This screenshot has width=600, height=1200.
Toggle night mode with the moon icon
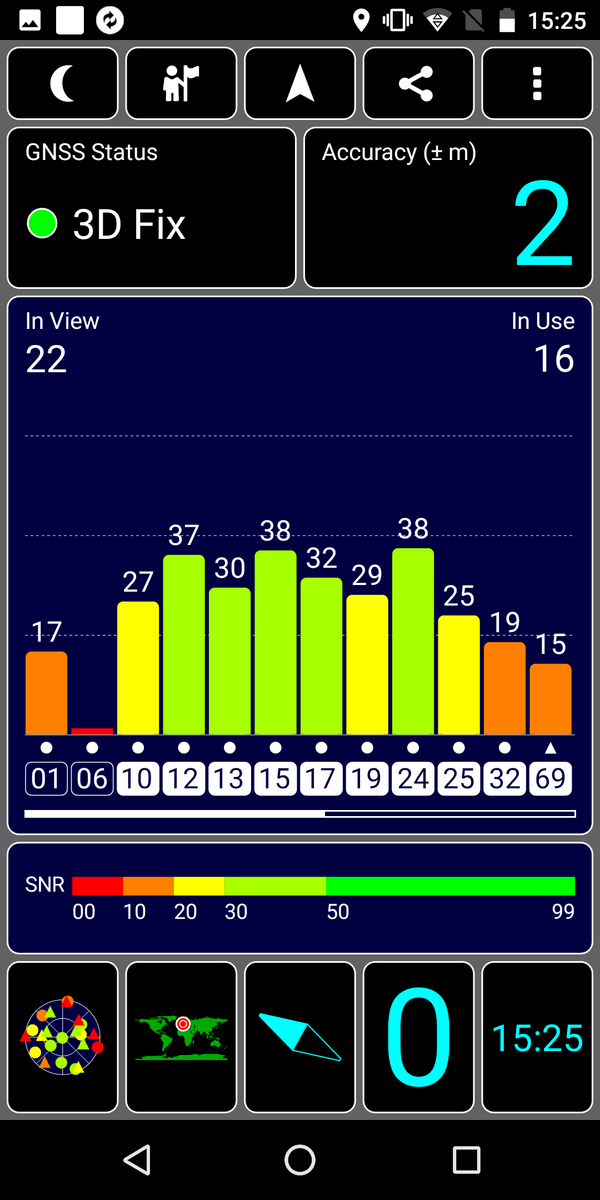pos(63,84)
